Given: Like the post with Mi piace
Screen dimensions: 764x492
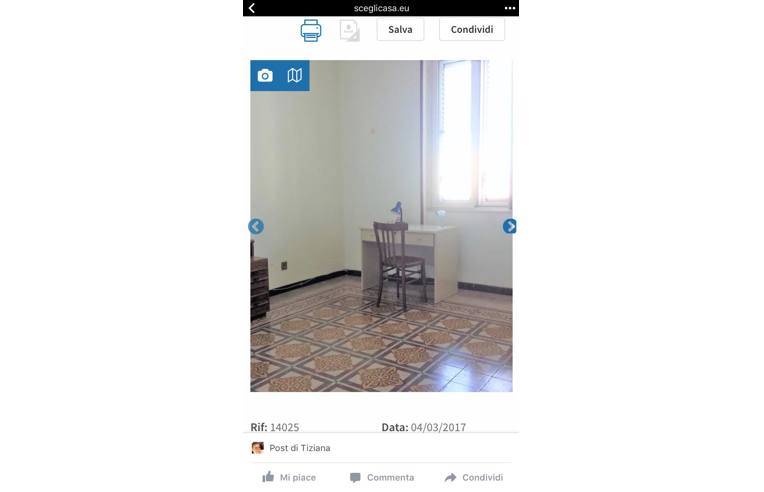Looking at the screenshot, I should [x=289, y=477].
